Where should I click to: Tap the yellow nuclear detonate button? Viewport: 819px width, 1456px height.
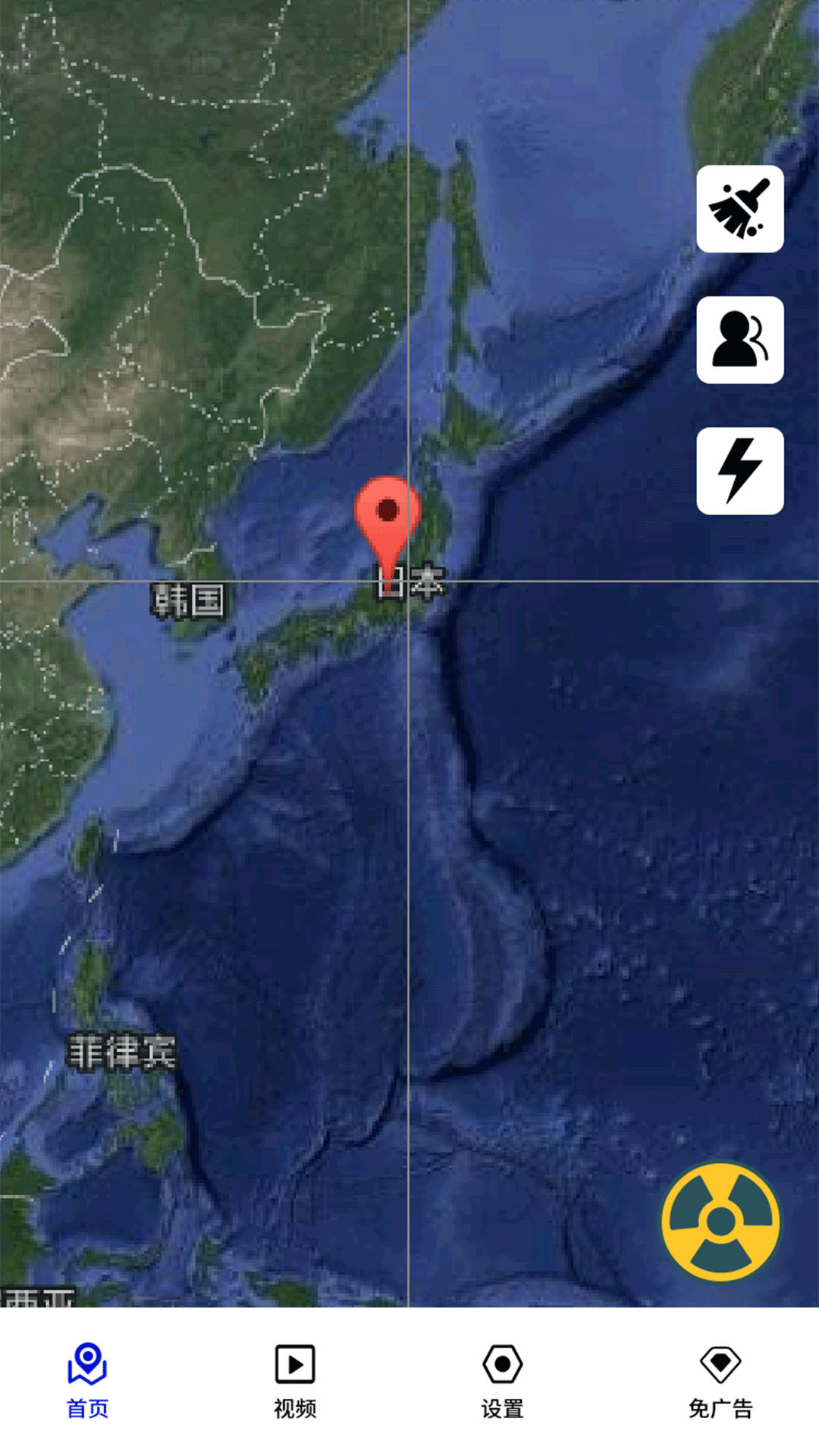[x=720, y=1221]
